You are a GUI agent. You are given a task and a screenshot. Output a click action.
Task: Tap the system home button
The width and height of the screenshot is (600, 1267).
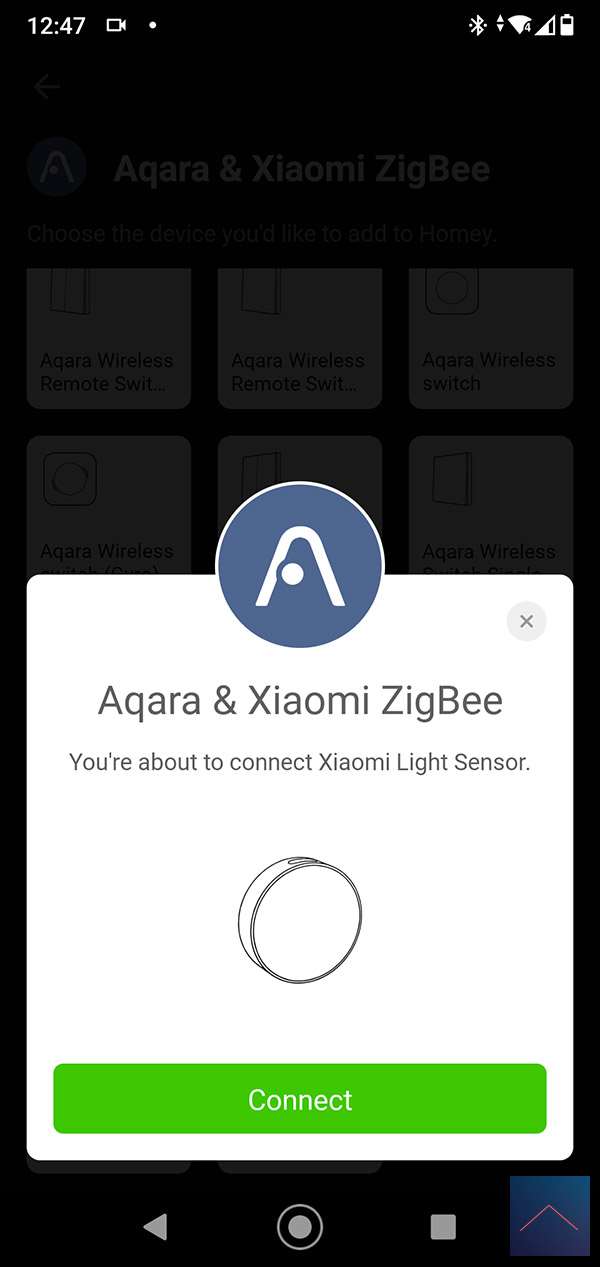click(299, 1226)
